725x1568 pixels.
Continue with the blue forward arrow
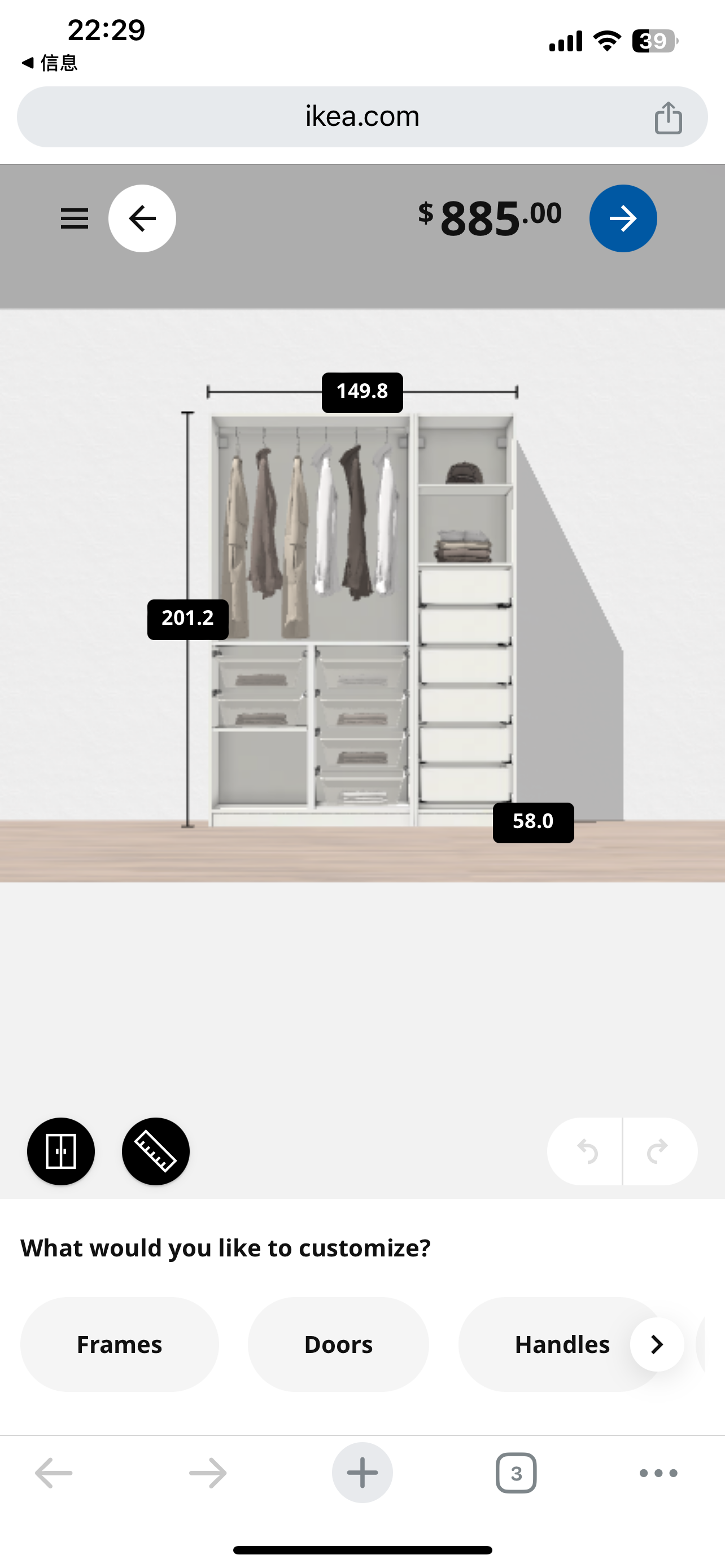[623, 218]
